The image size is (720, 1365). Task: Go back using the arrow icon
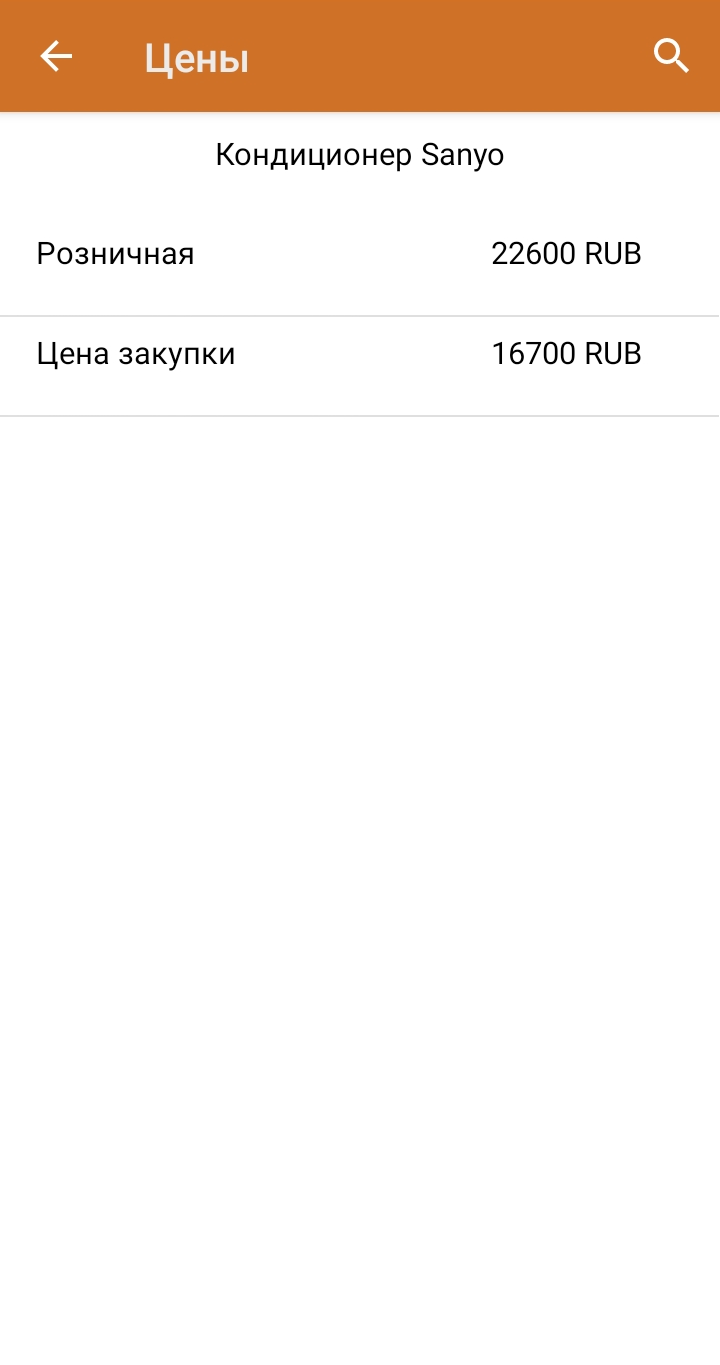(x=56, y=57)
